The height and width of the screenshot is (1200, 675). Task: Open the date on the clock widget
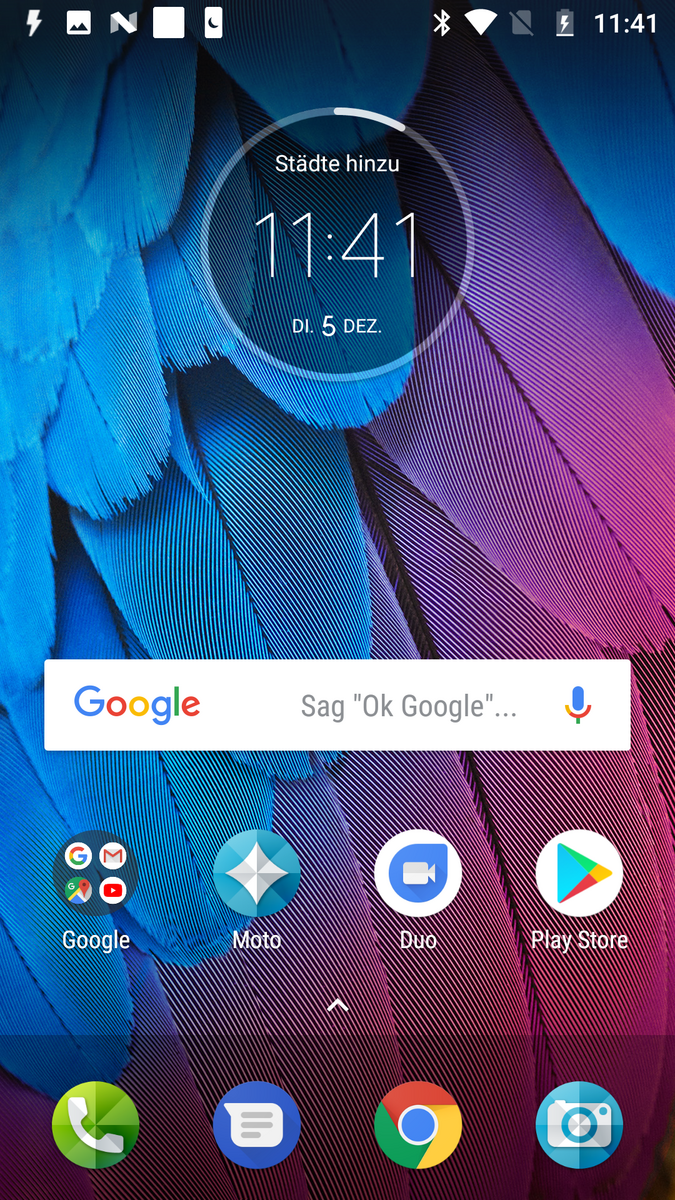(337, 326)
